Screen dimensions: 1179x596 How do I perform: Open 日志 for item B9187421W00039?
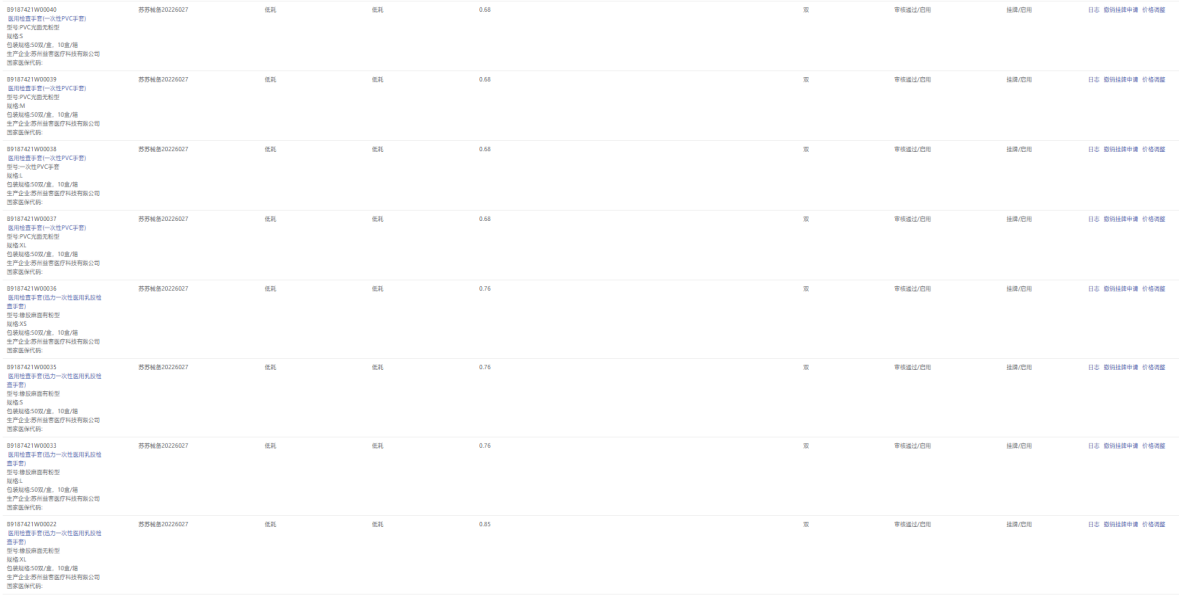tap(1093, 79)
